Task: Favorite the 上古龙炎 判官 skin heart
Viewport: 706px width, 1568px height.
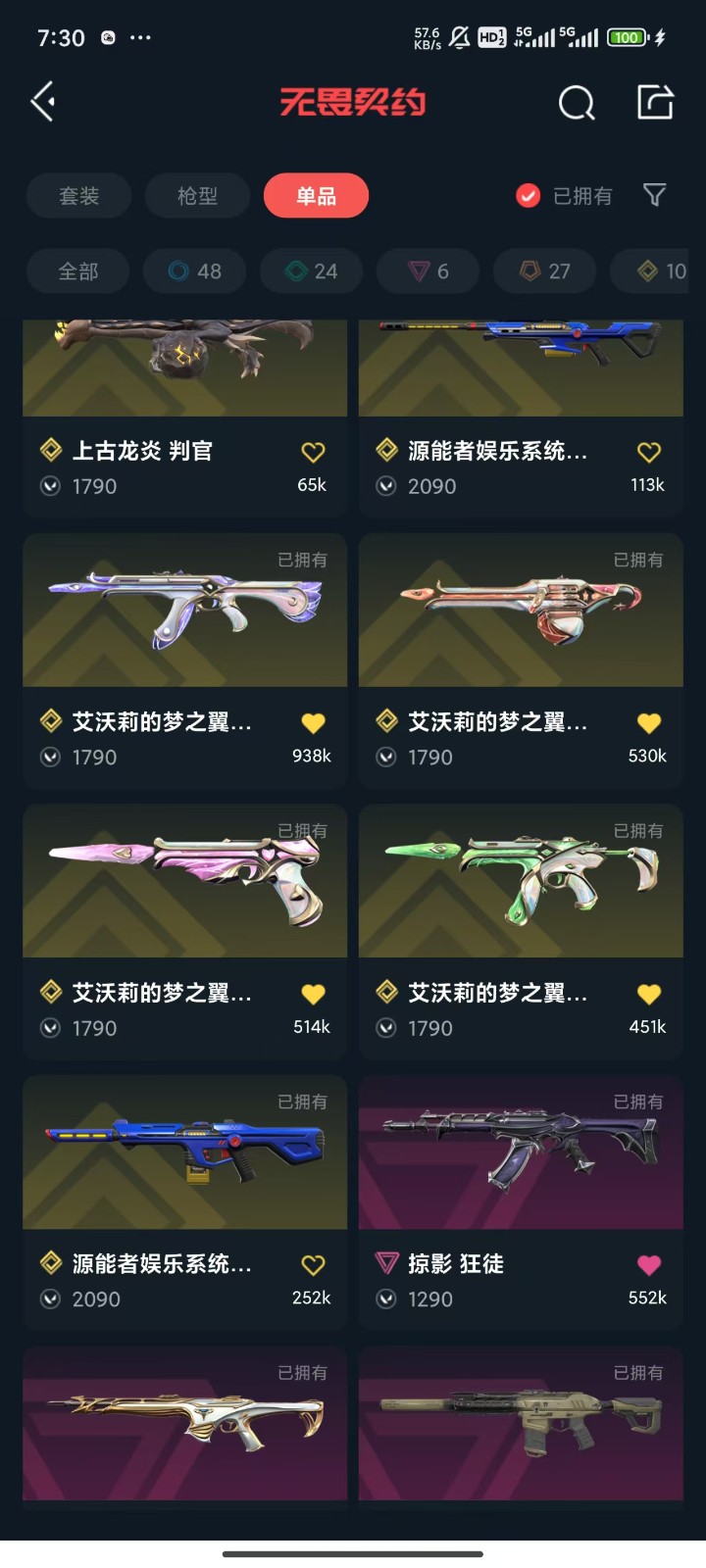Action: (313, 452)
